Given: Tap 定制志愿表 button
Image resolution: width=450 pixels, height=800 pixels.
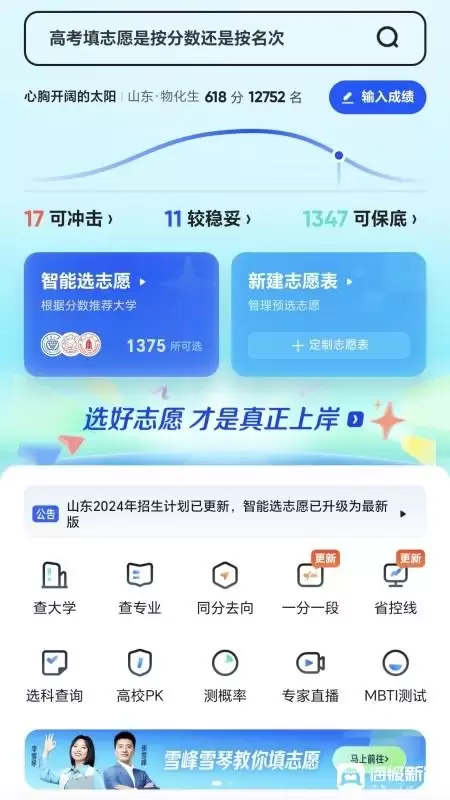Looking at the screenshot, I should 329,345.
